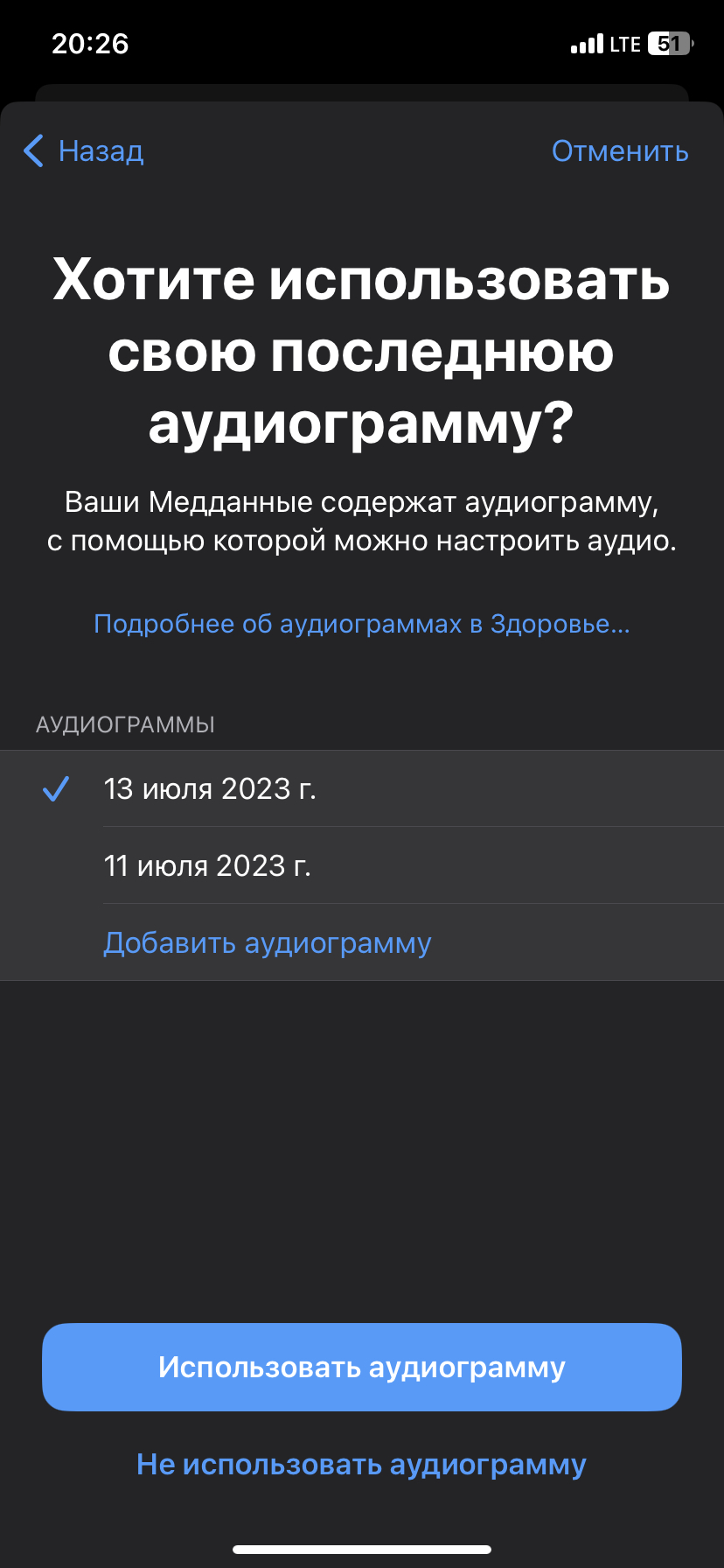Decline with Не использовать аудиограмму
The image size is (724, 1568).
[x=361, y=1465]
